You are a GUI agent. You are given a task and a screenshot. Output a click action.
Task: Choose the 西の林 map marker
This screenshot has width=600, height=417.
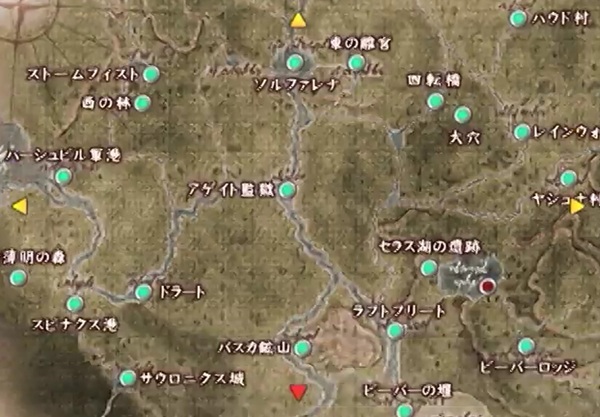pyautogui.click(x=142, y=103)
